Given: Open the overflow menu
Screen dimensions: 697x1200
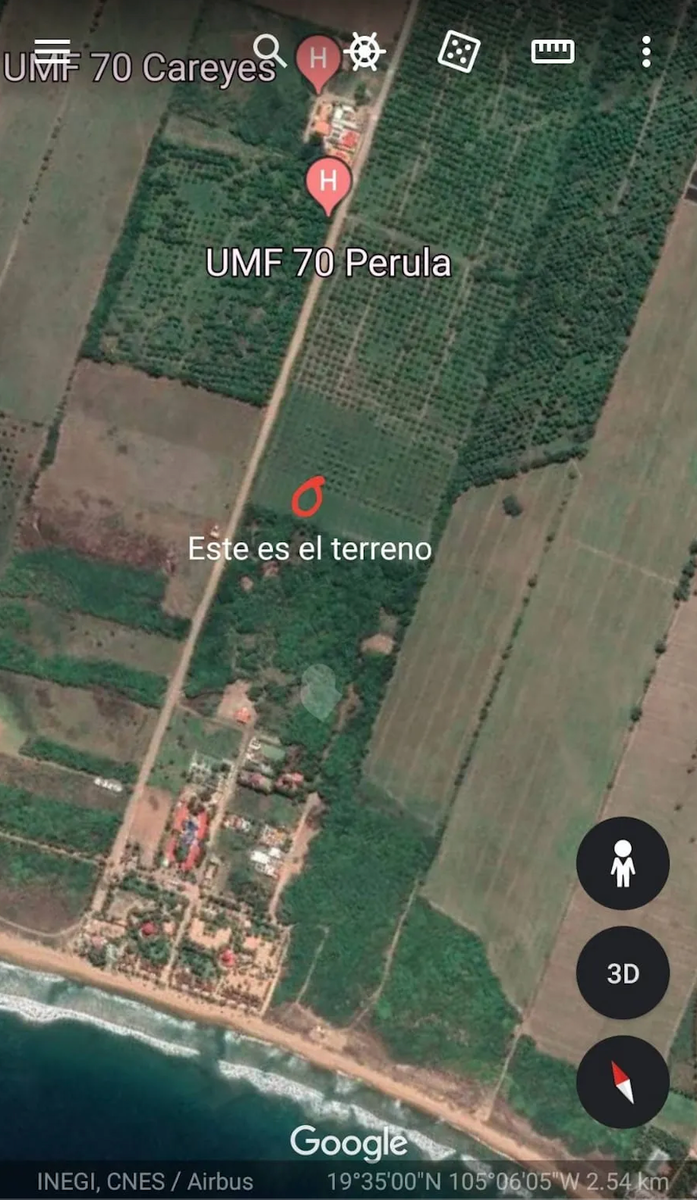Looking at the screenshot, I should (647, 51).
